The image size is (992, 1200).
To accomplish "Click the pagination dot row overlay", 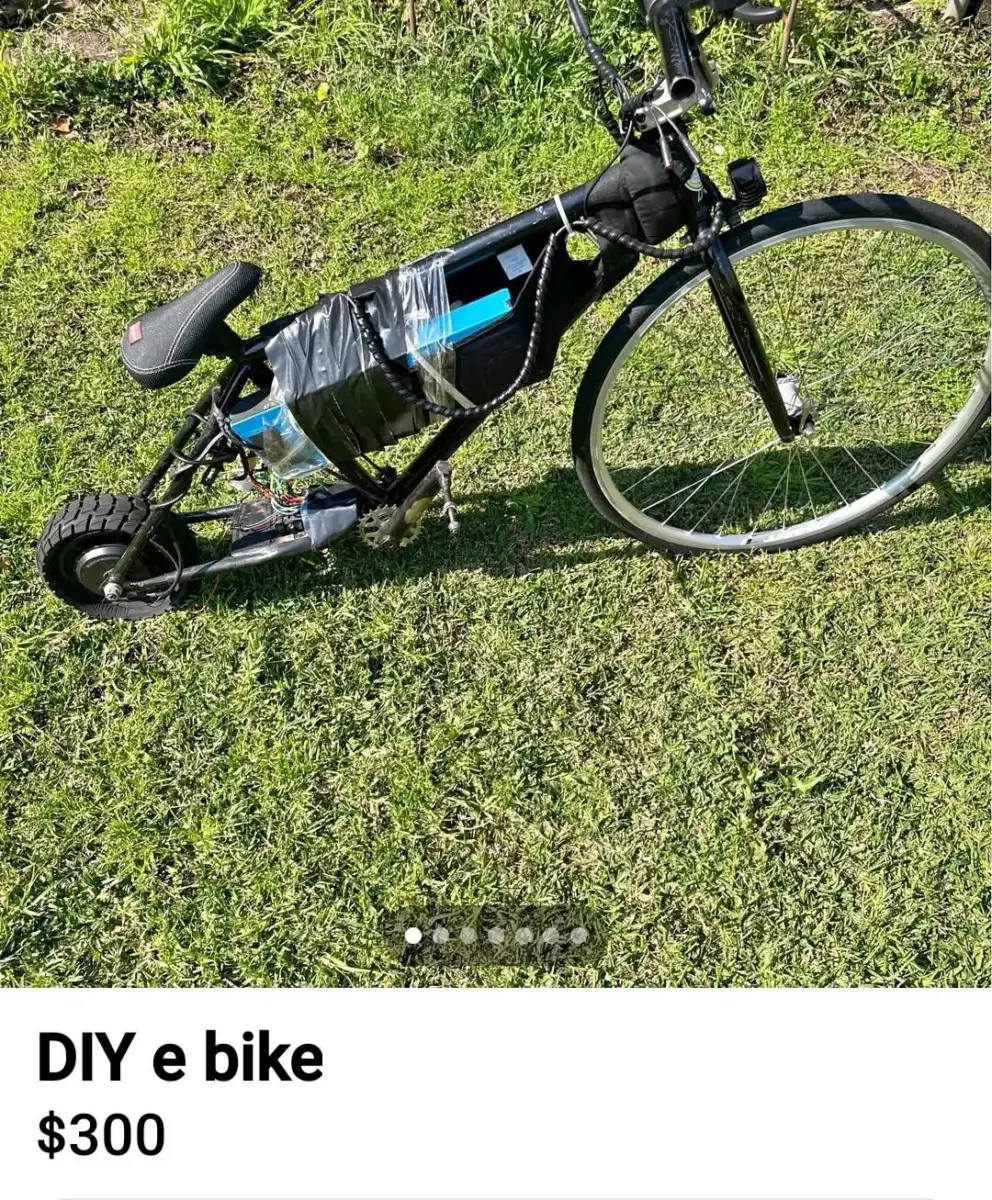I will click(496, 936).
